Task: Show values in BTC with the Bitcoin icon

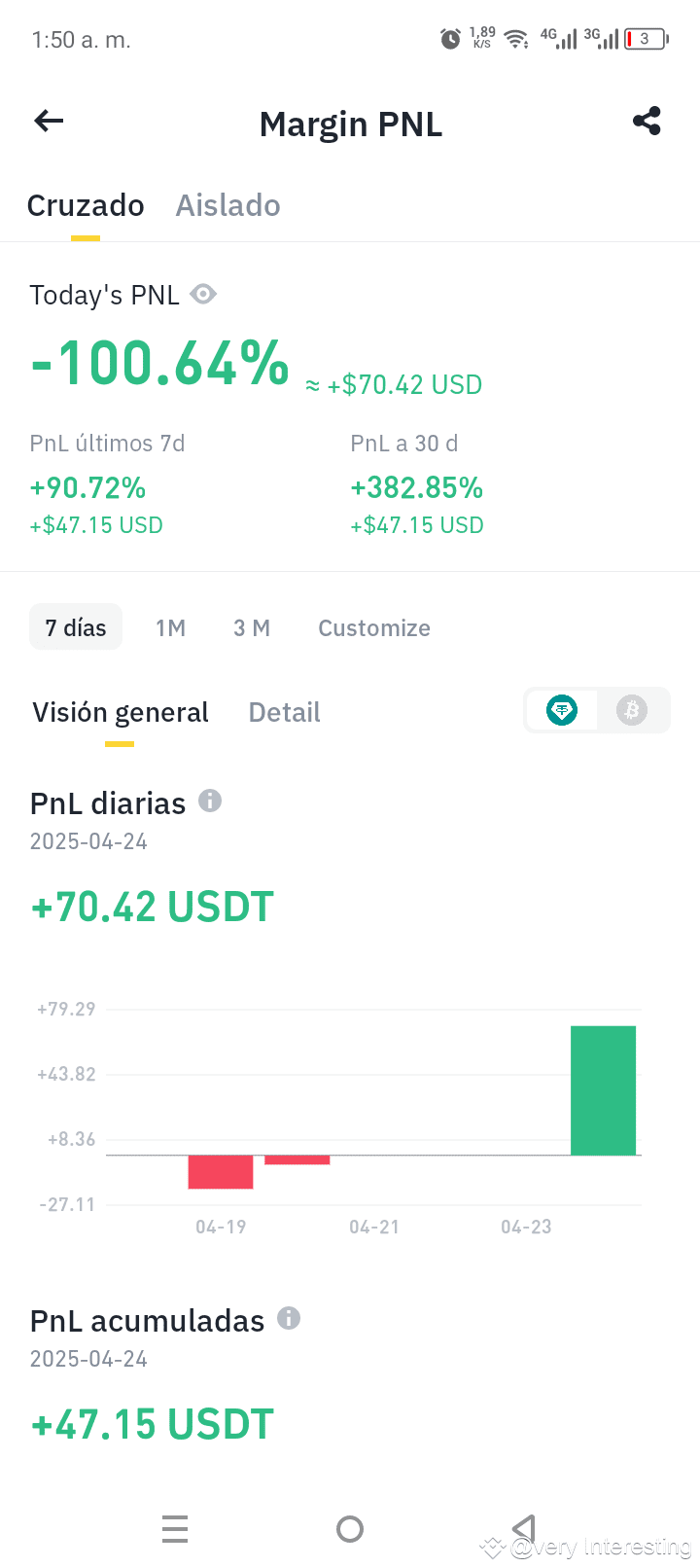Action: (632, 710)
